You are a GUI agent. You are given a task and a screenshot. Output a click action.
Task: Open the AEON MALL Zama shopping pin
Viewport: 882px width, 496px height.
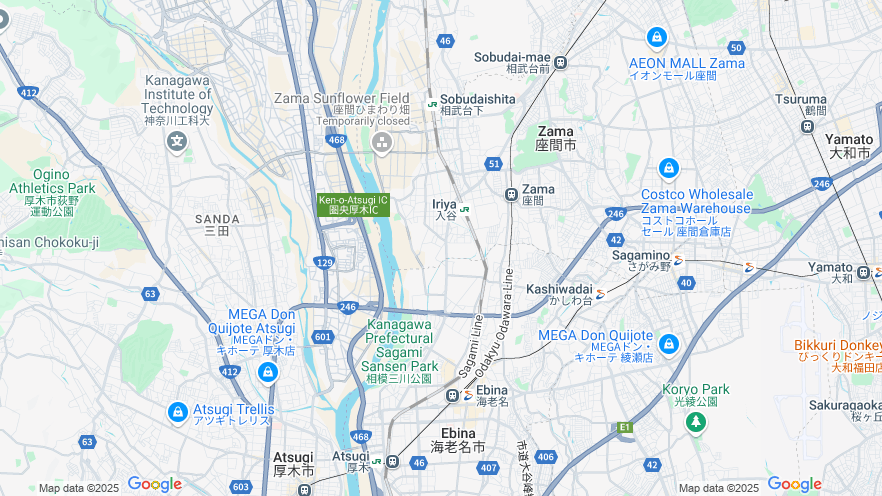point(657,39)
